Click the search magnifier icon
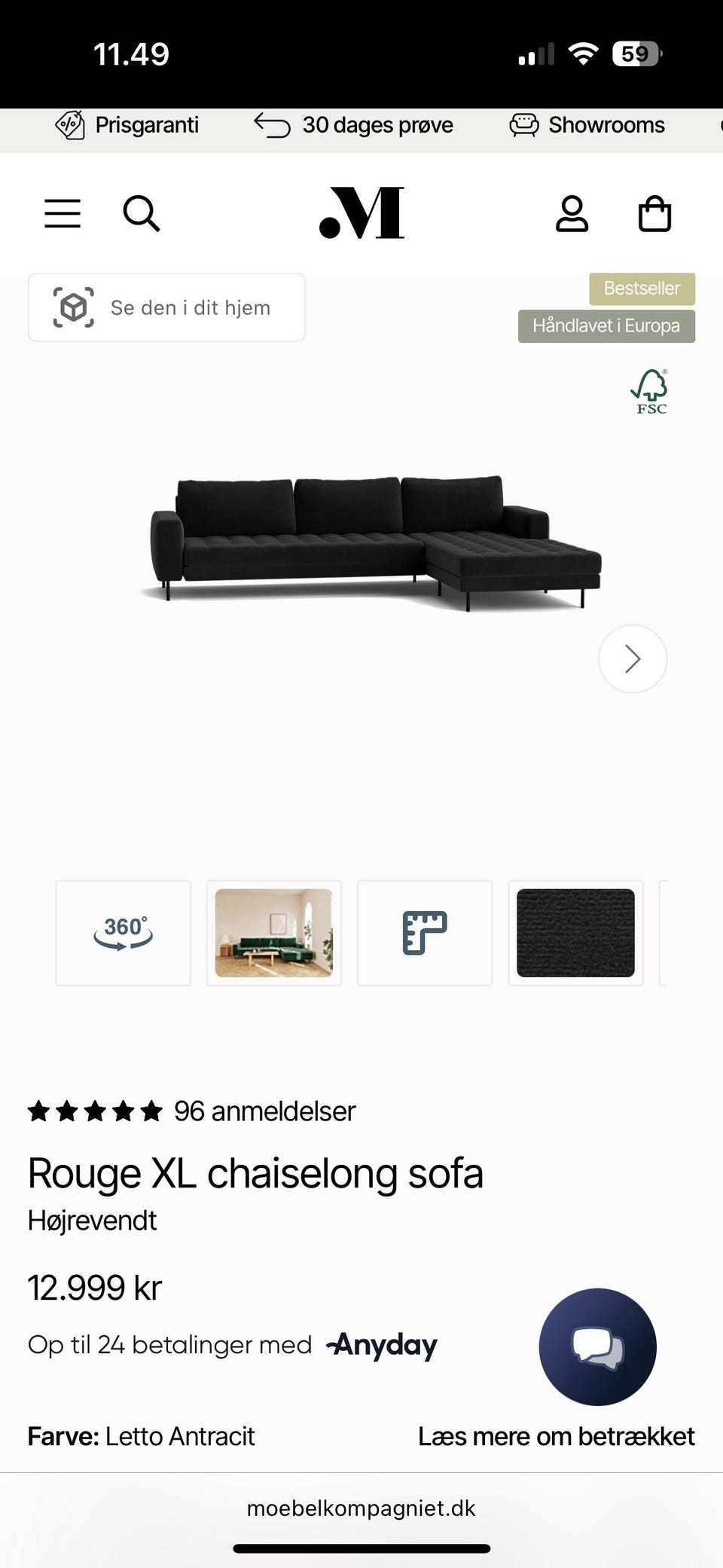 click(x=141, y=213)
